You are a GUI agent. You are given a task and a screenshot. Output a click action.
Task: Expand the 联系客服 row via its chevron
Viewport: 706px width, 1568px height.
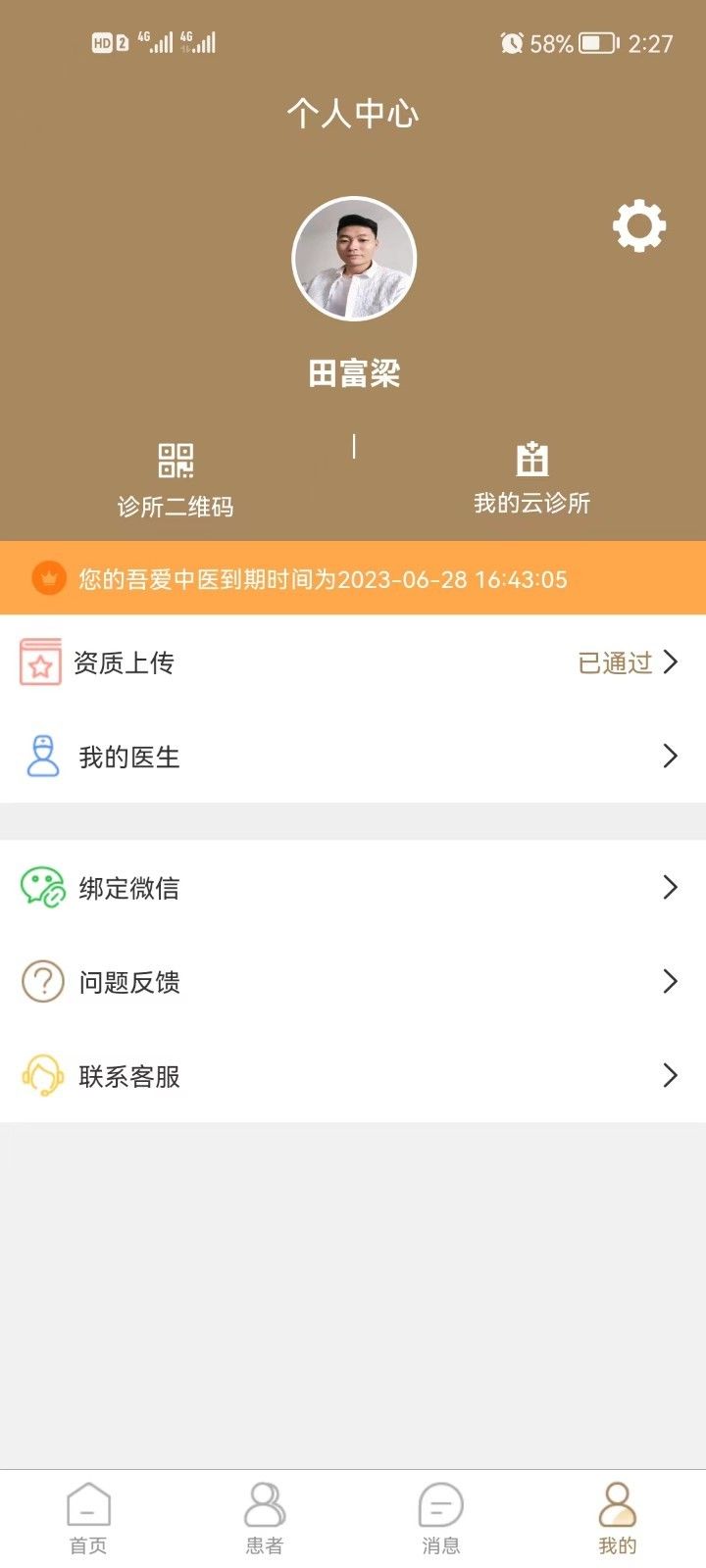coord(671,1075)
